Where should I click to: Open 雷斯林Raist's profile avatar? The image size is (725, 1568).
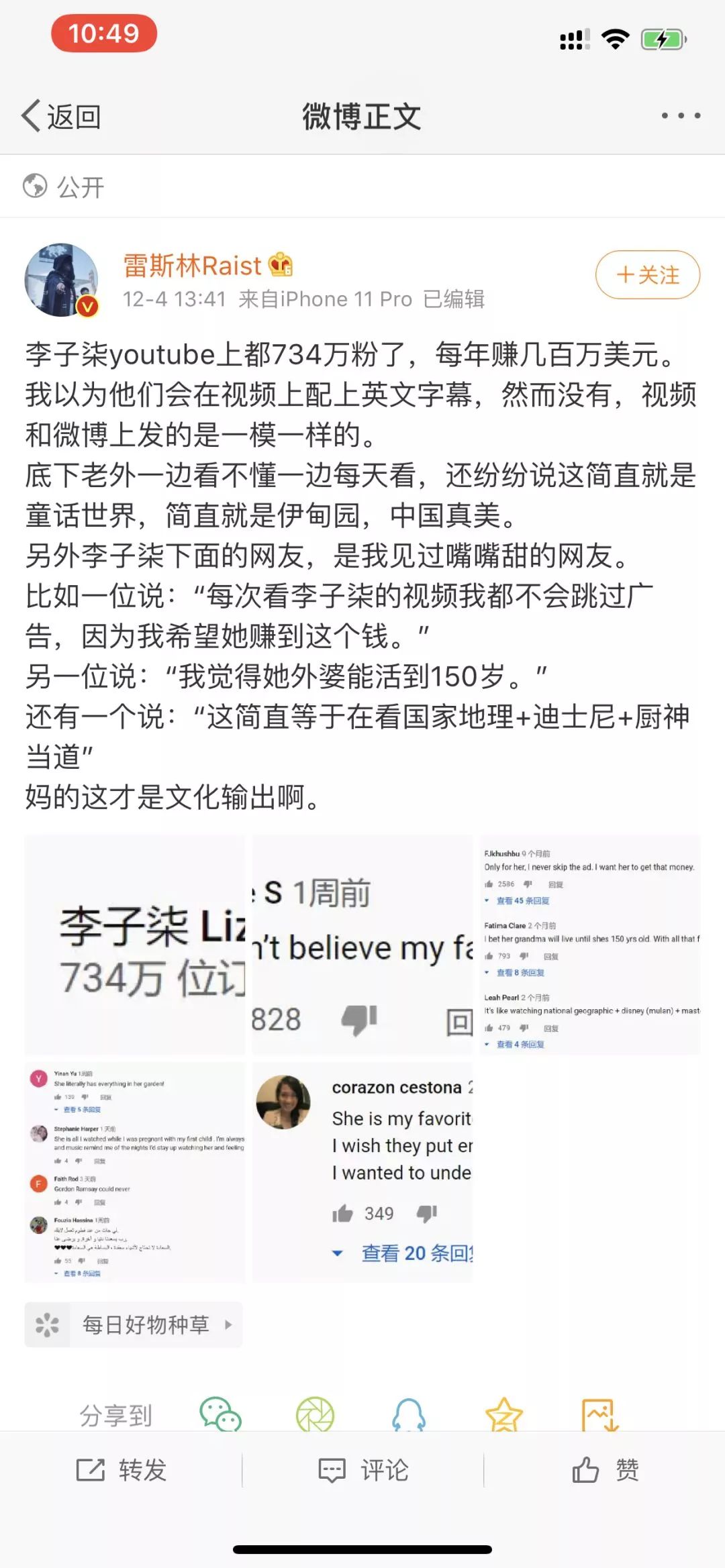coord(61,280)
